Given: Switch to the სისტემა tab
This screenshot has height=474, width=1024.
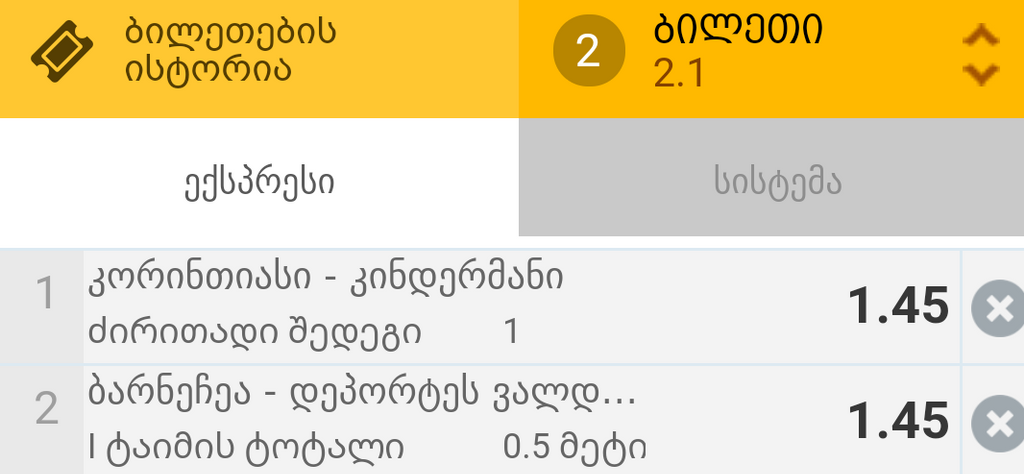Looking at the screenshot, I should coord(771,183).
